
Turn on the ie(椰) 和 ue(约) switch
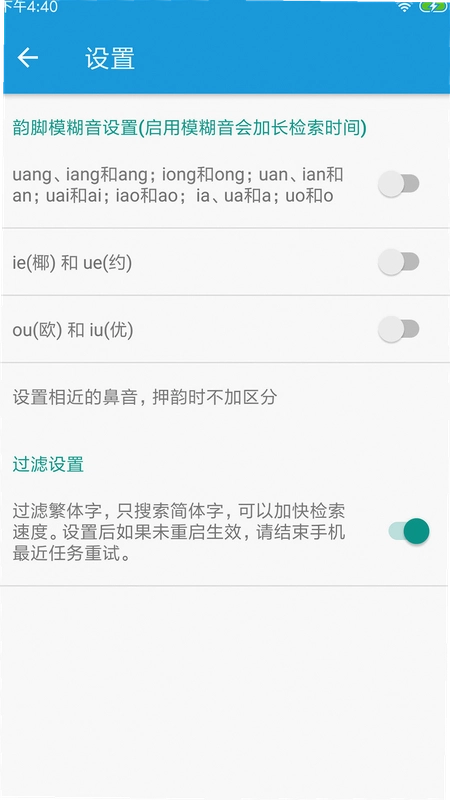398,262
